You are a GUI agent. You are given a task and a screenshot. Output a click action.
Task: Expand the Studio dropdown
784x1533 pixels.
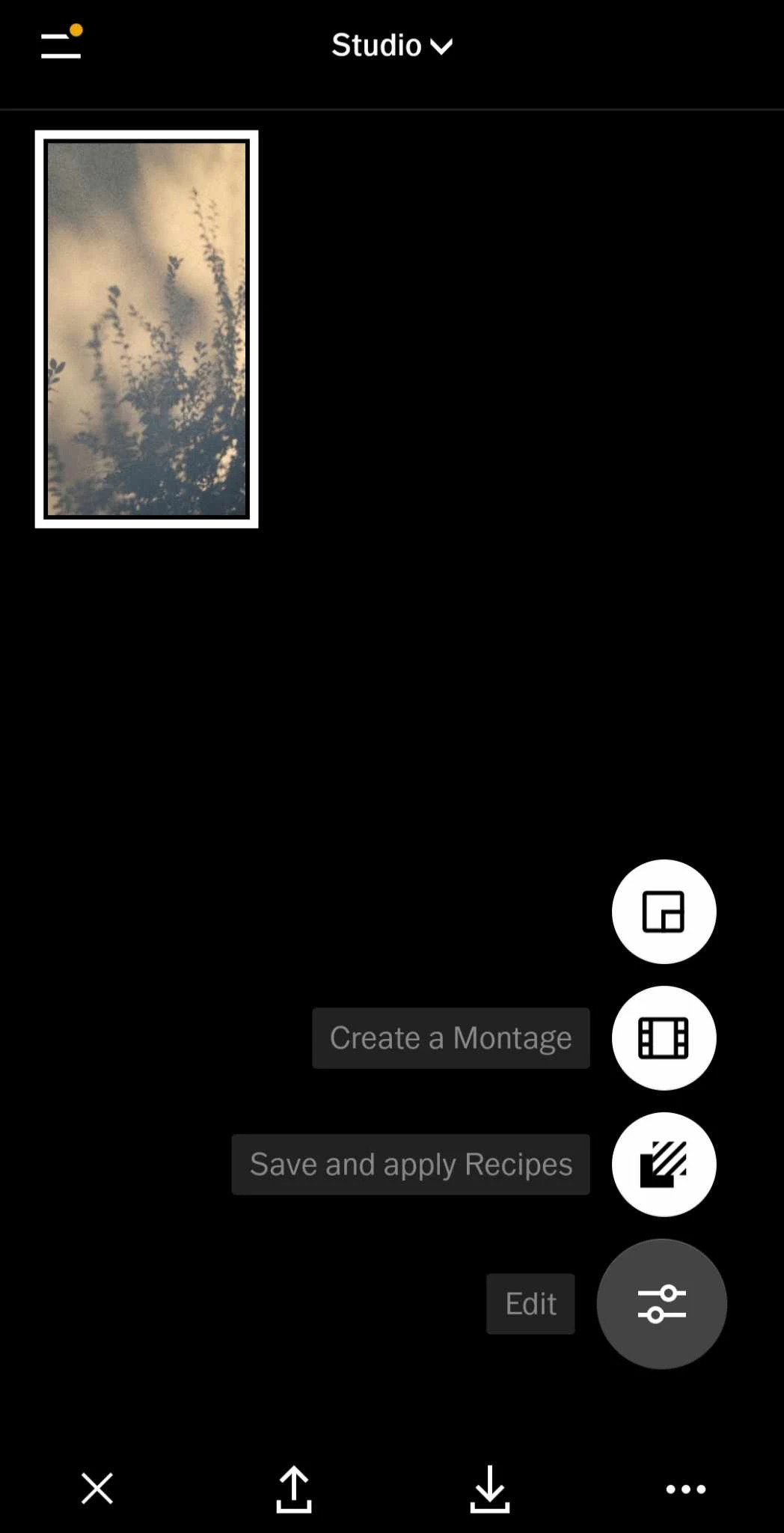392,46
